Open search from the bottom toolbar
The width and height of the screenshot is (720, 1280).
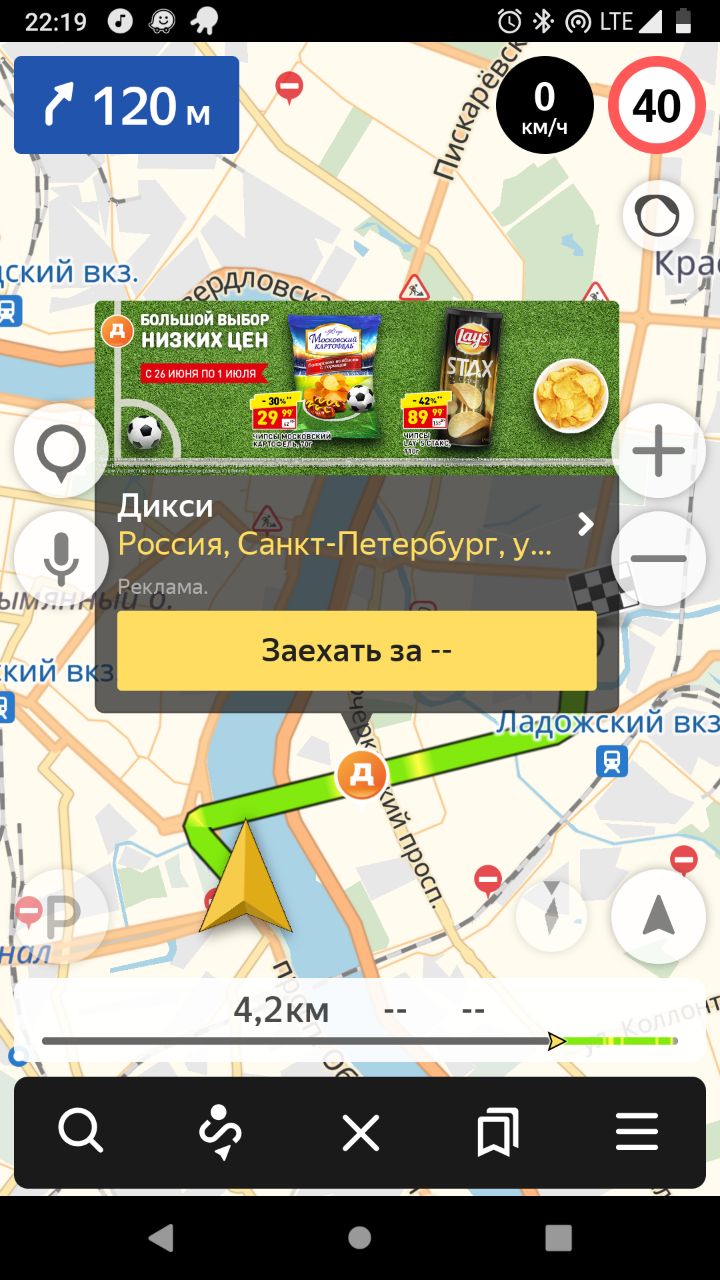pos(81,1133)
